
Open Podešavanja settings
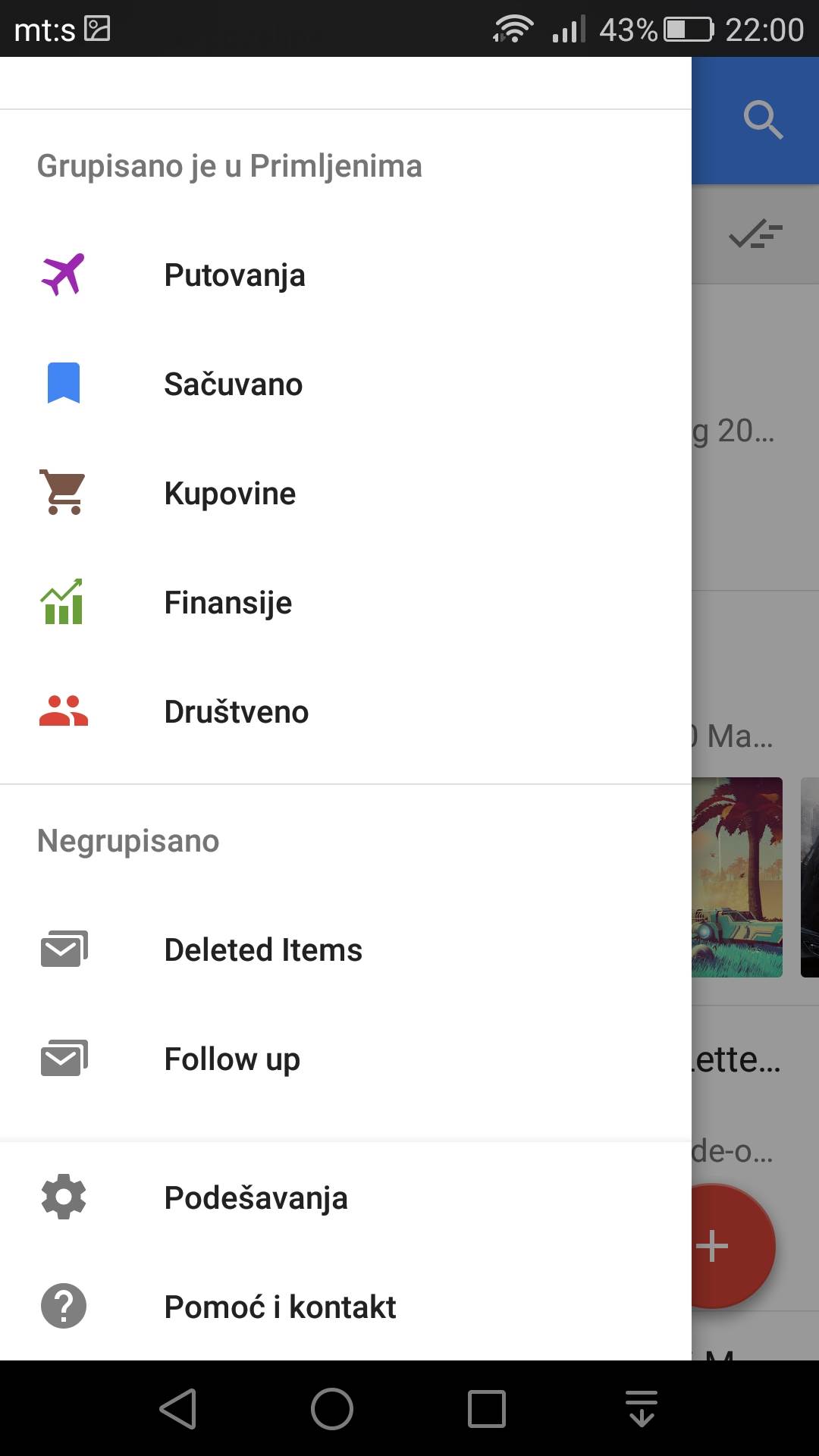[x=256, y=1198]
